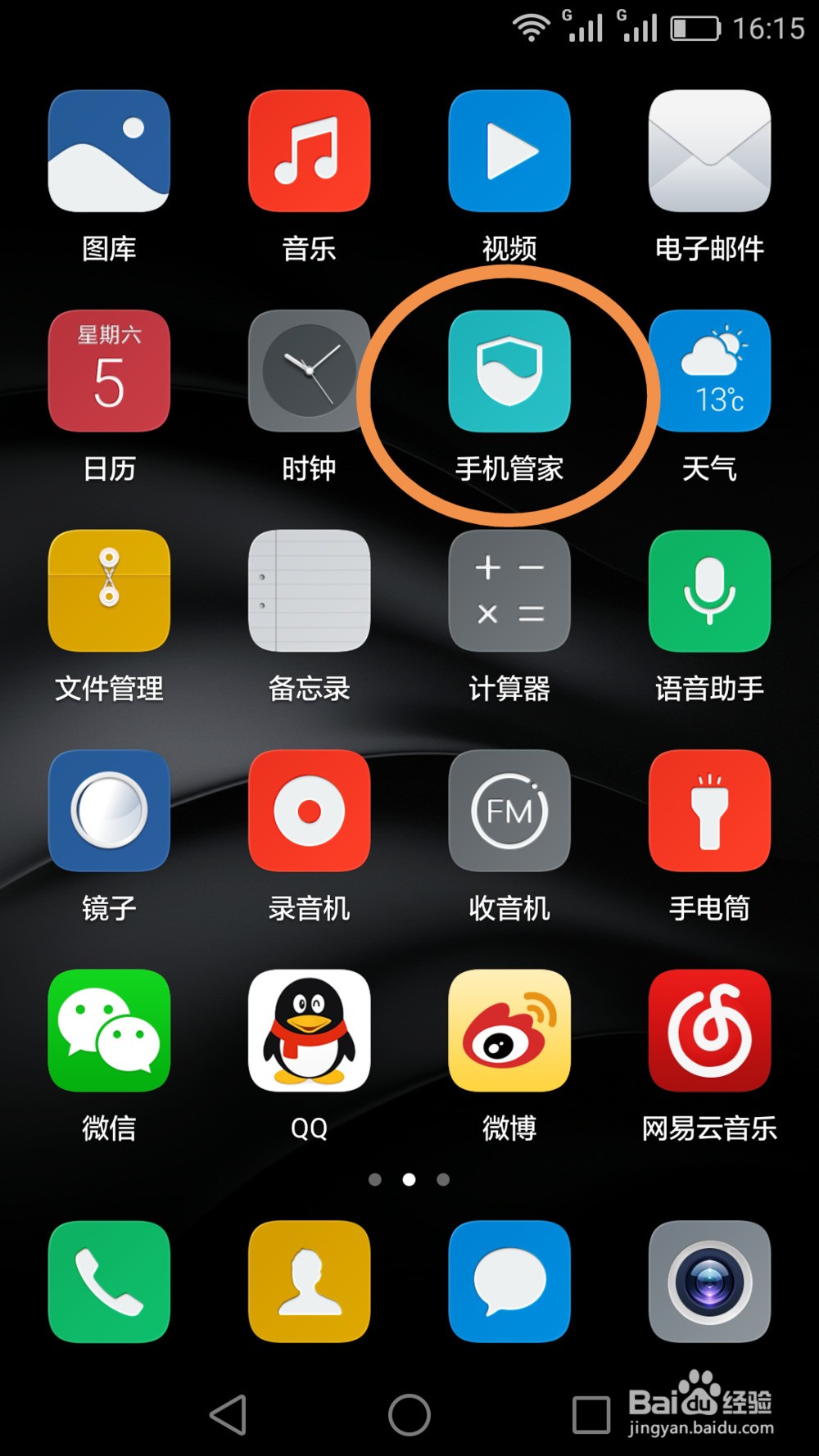Open the 图库 gallery app
Screen dimensions: 819x1456
pos(109,151)
